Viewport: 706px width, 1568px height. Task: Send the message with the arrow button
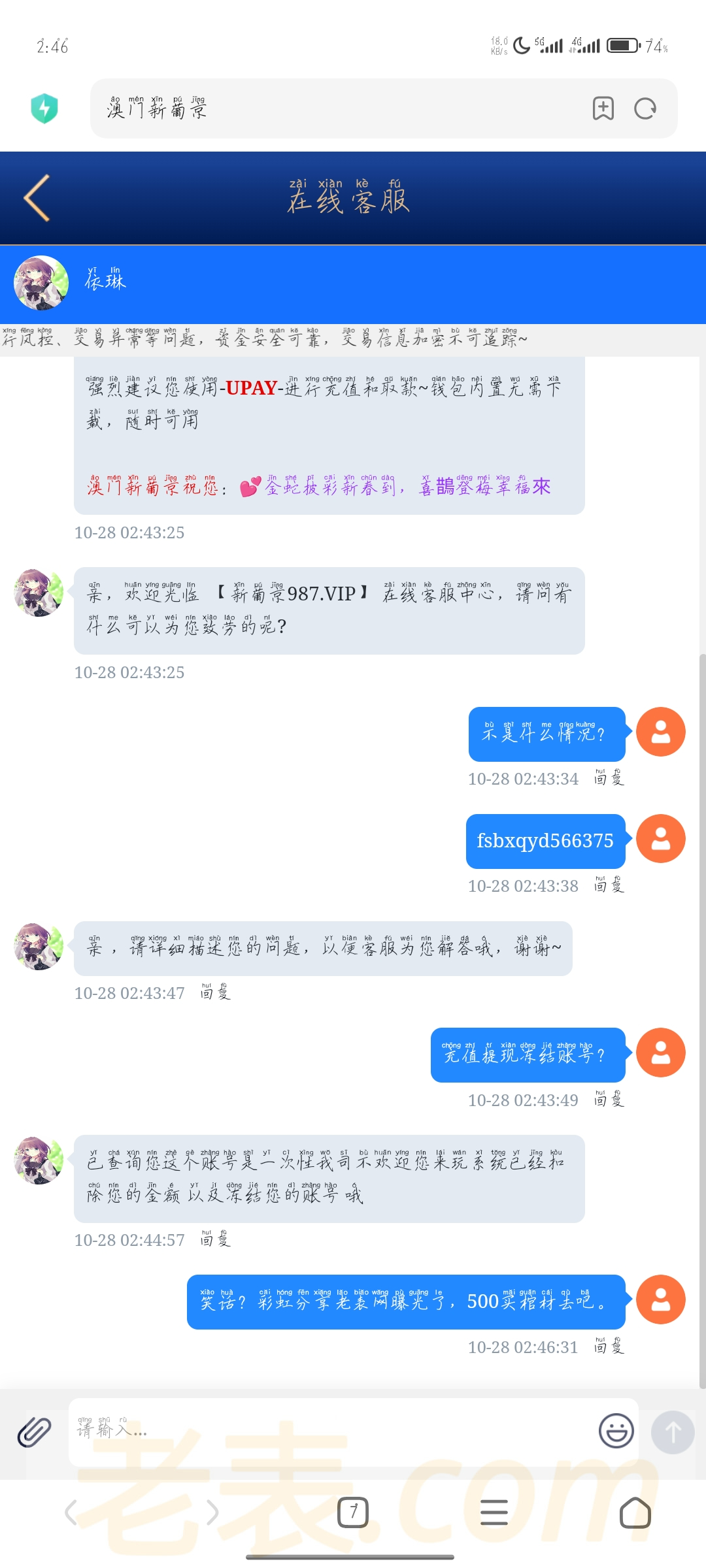[673, 1432]
